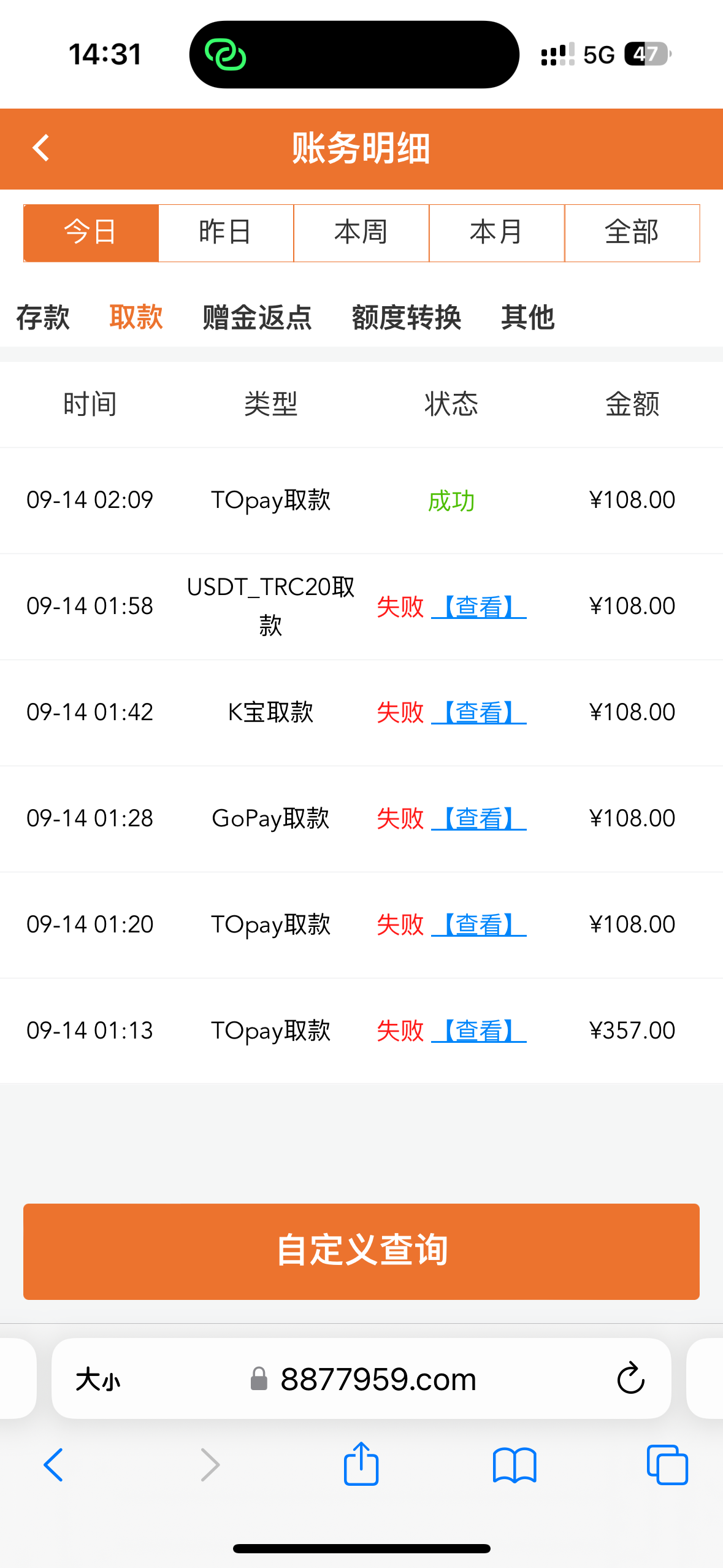
Task: Open the 大小 page settings menu
Action: 98,1380
